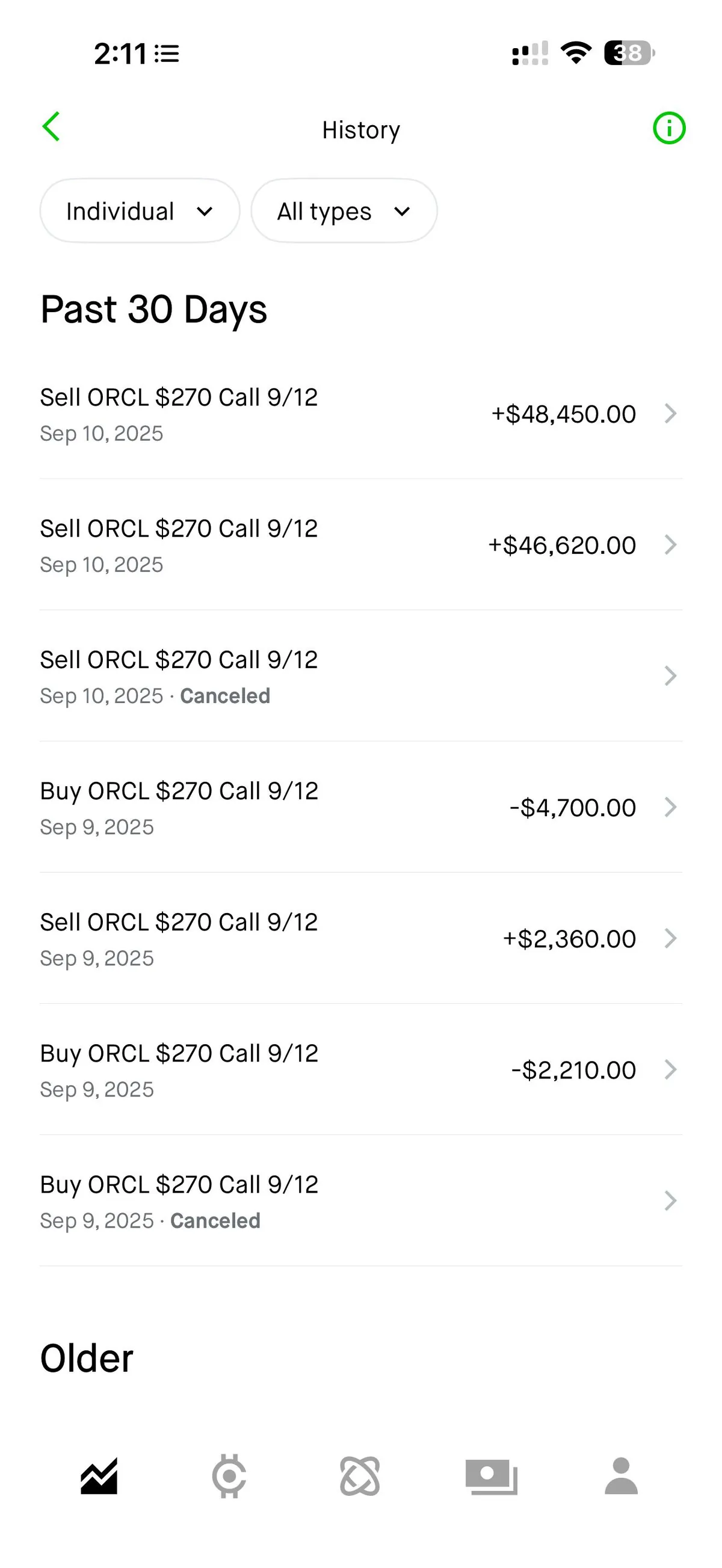Expand the +$48,450 sell order chevron

tap(671, 413)
